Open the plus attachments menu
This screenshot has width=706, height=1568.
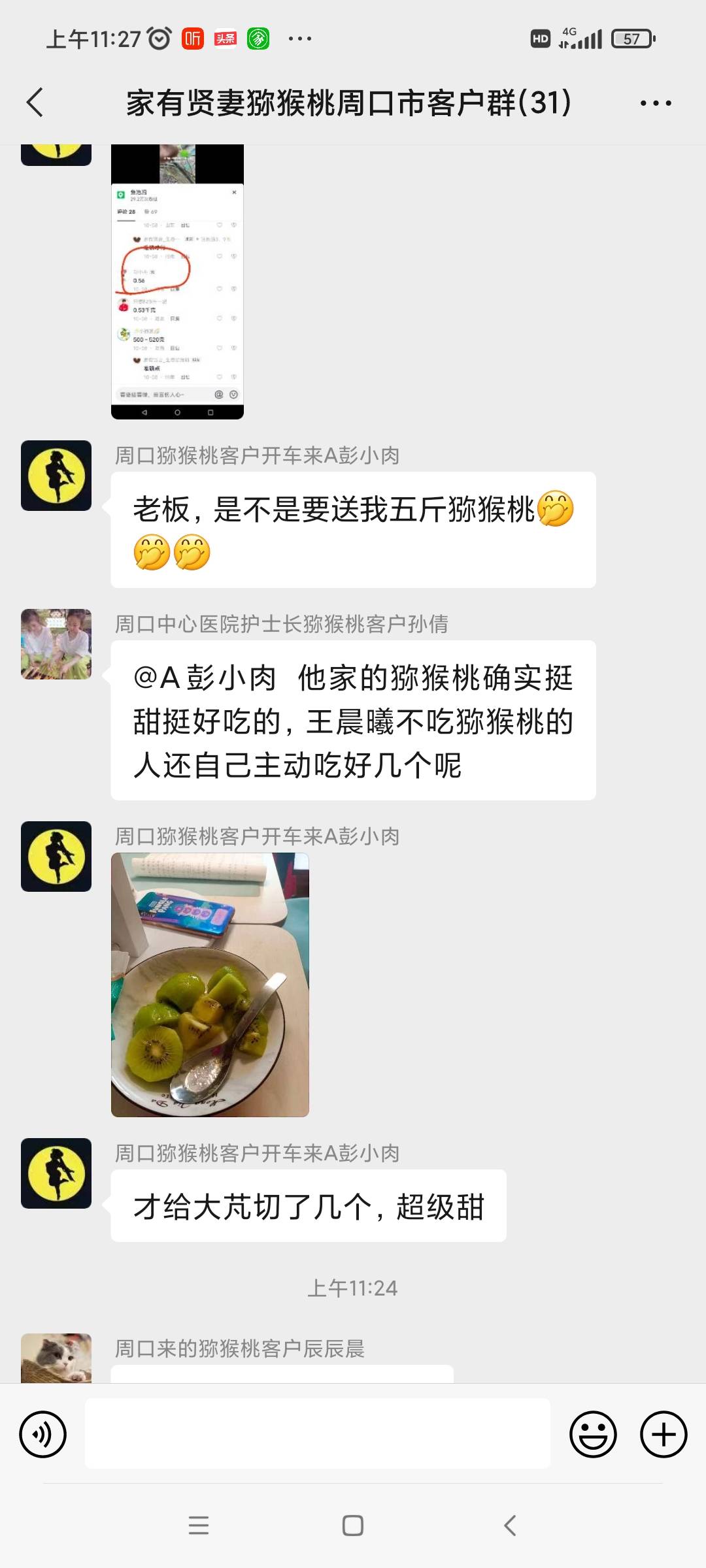point(664,1435)
